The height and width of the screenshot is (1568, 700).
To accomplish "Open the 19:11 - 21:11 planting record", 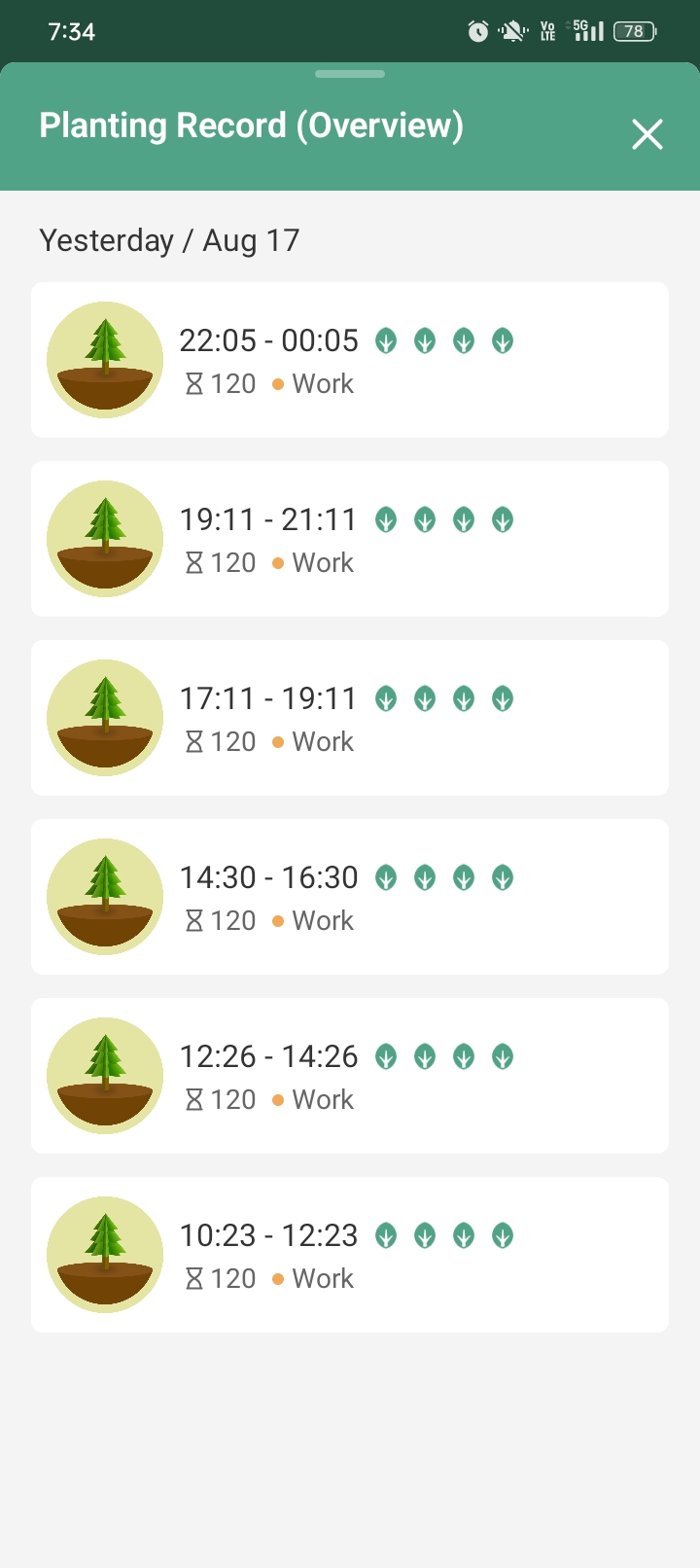I will (350, 539).
